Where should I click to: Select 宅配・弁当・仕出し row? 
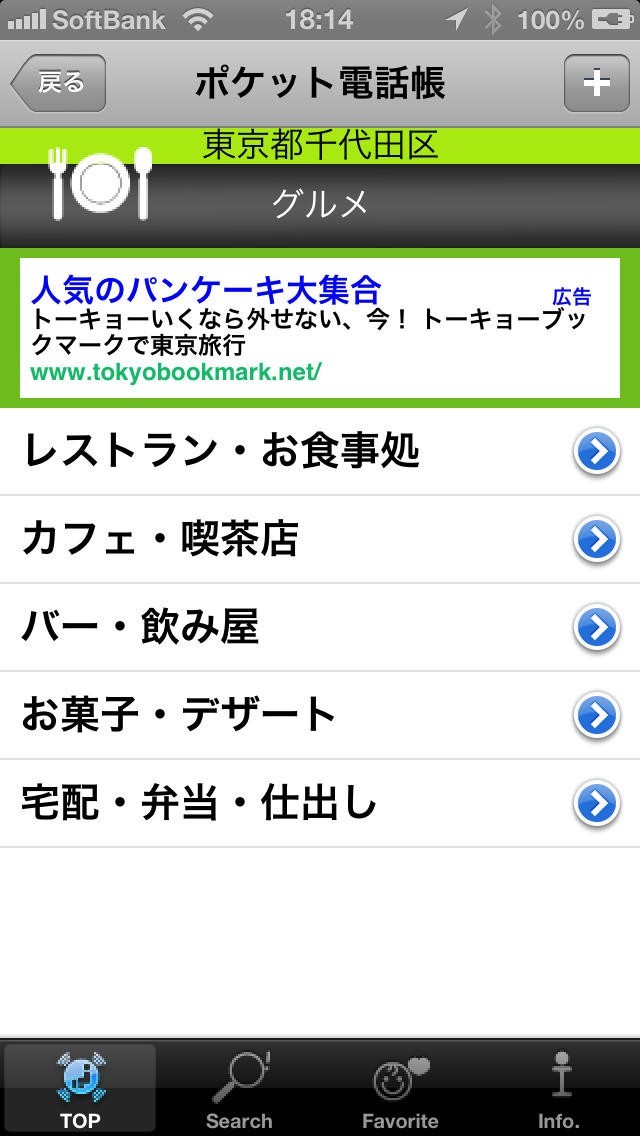pyautogui.click(x=320, y=804)
